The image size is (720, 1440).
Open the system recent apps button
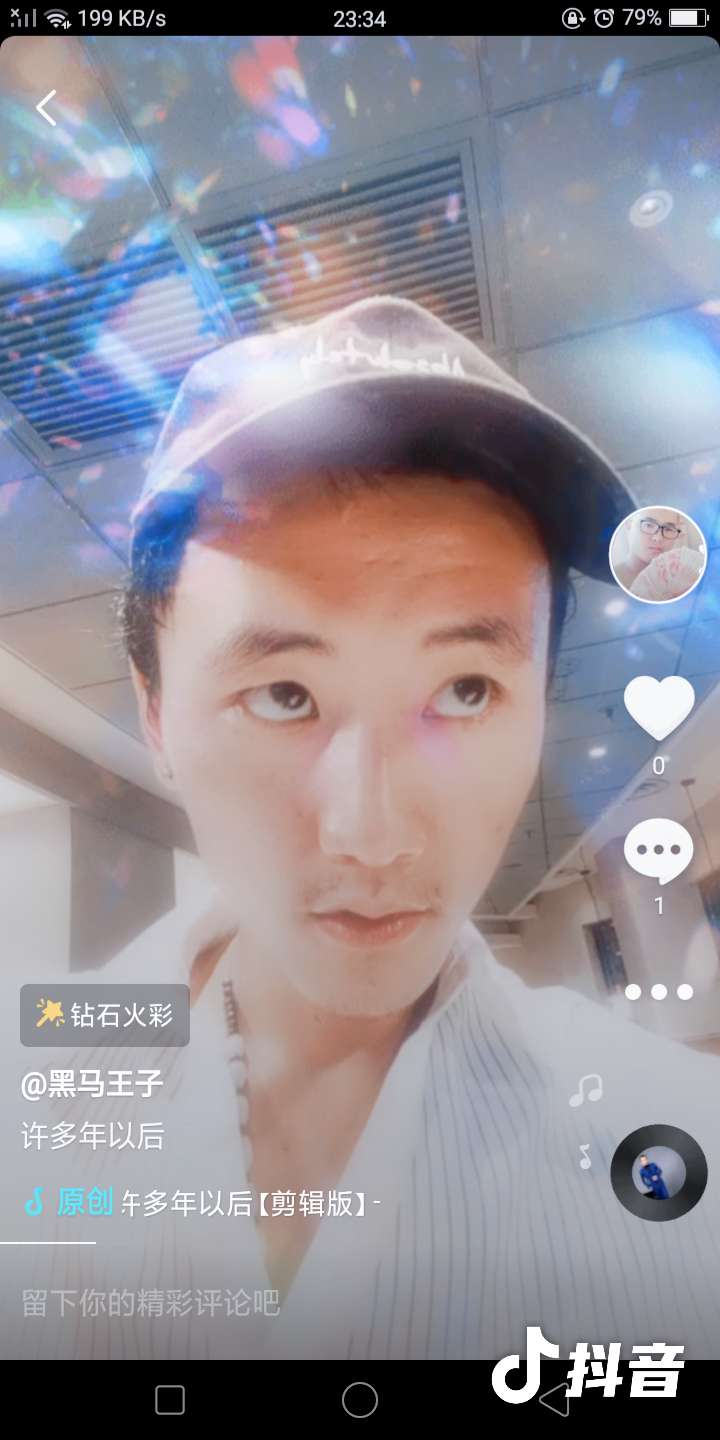170,1400
